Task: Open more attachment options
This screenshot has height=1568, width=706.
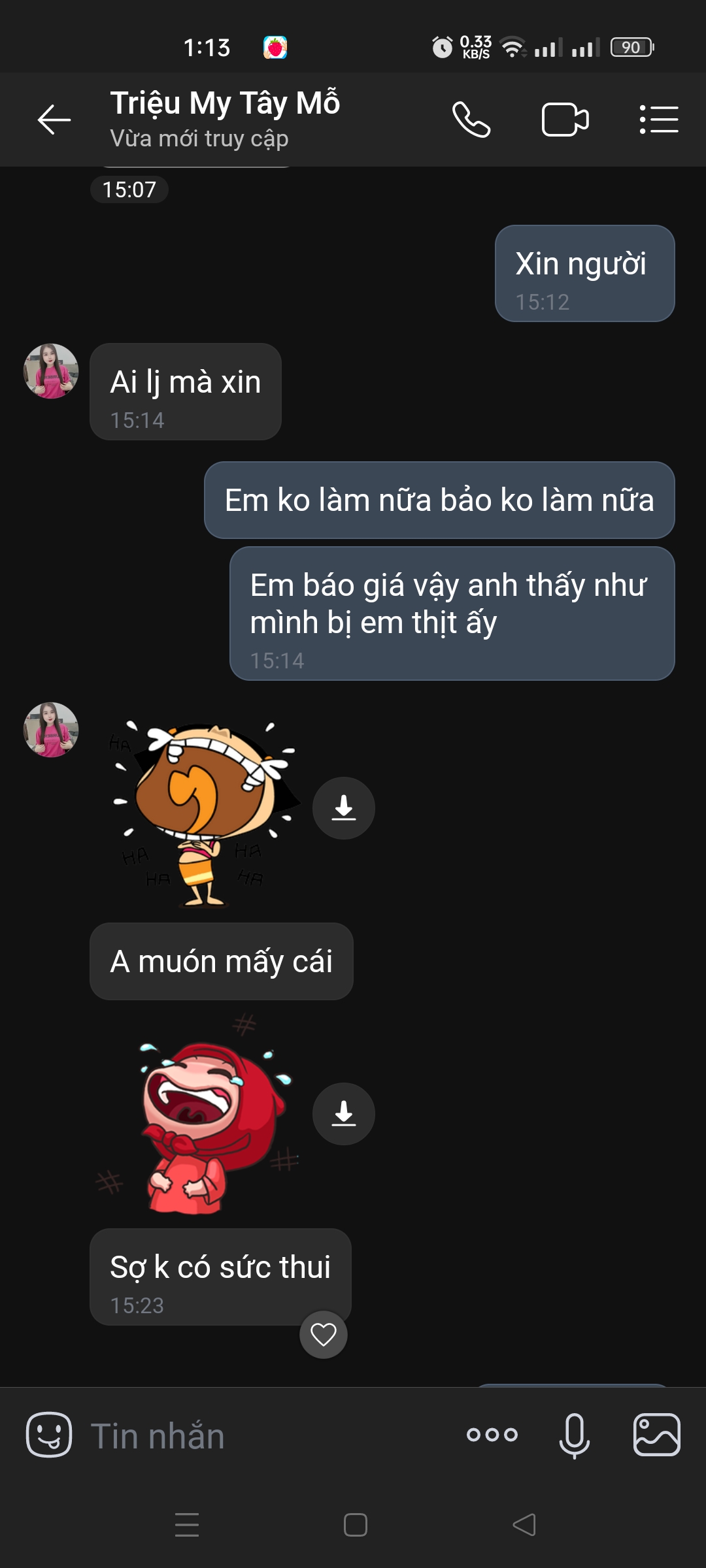Action: click(x=492, y=1435)
